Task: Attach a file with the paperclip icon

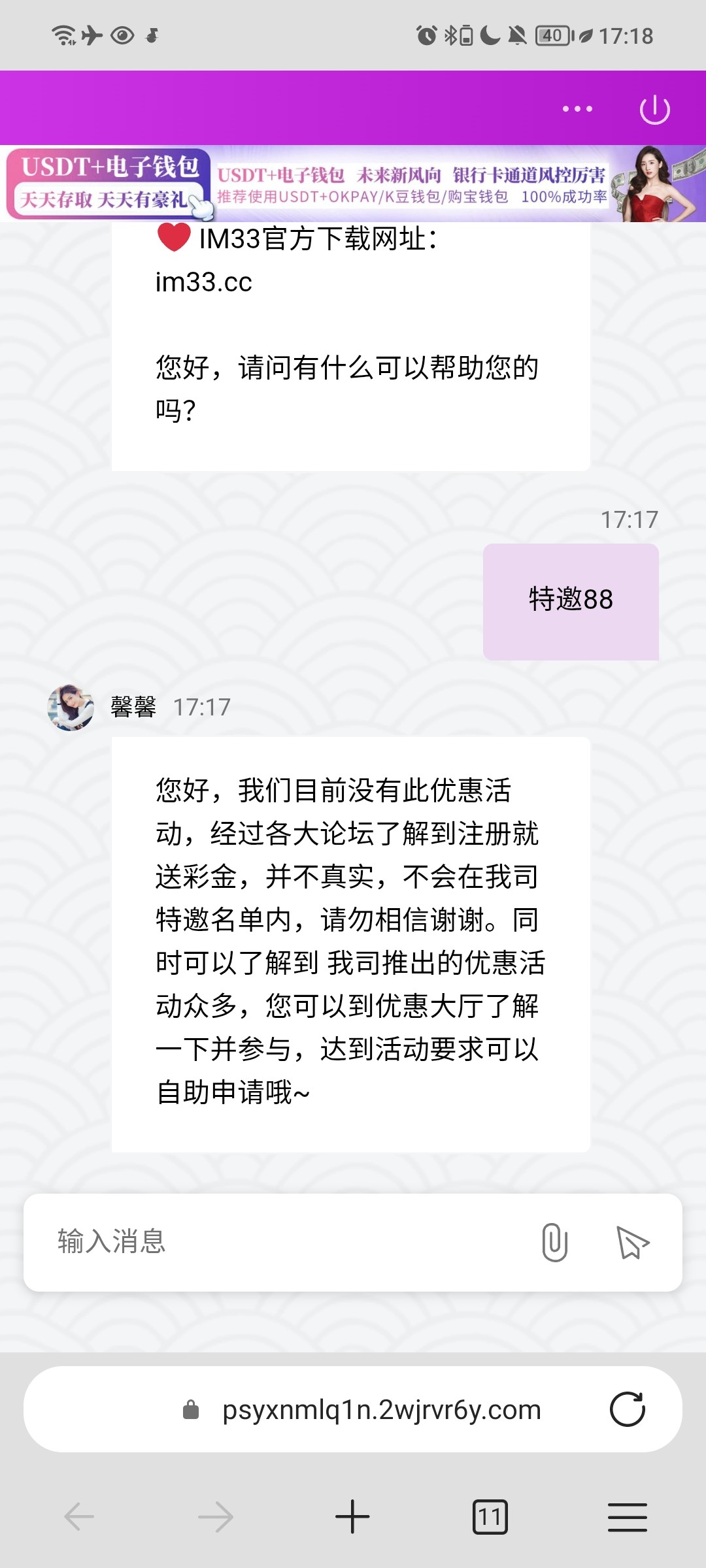Action: tap(554, 1242)
